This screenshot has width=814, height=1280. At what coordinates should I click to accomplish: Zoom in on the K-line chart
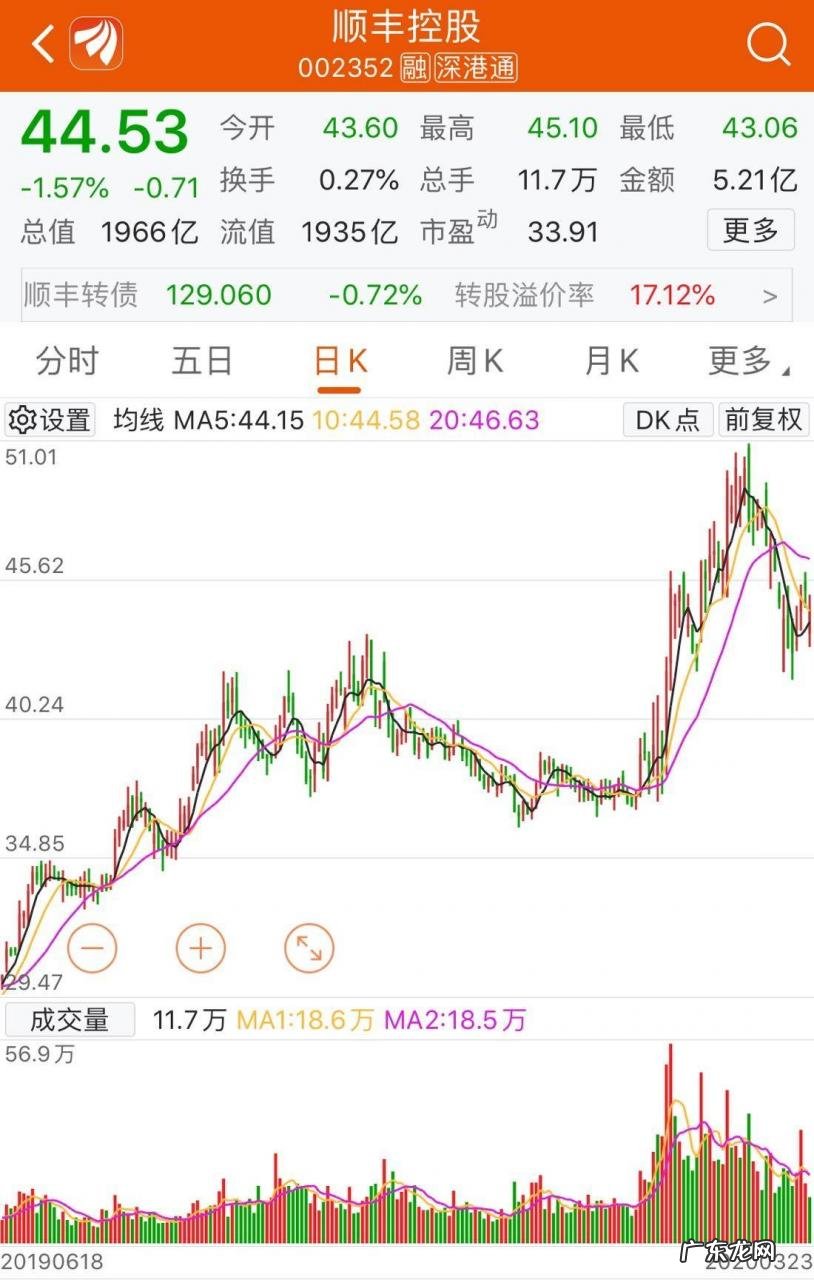[200, 947]
